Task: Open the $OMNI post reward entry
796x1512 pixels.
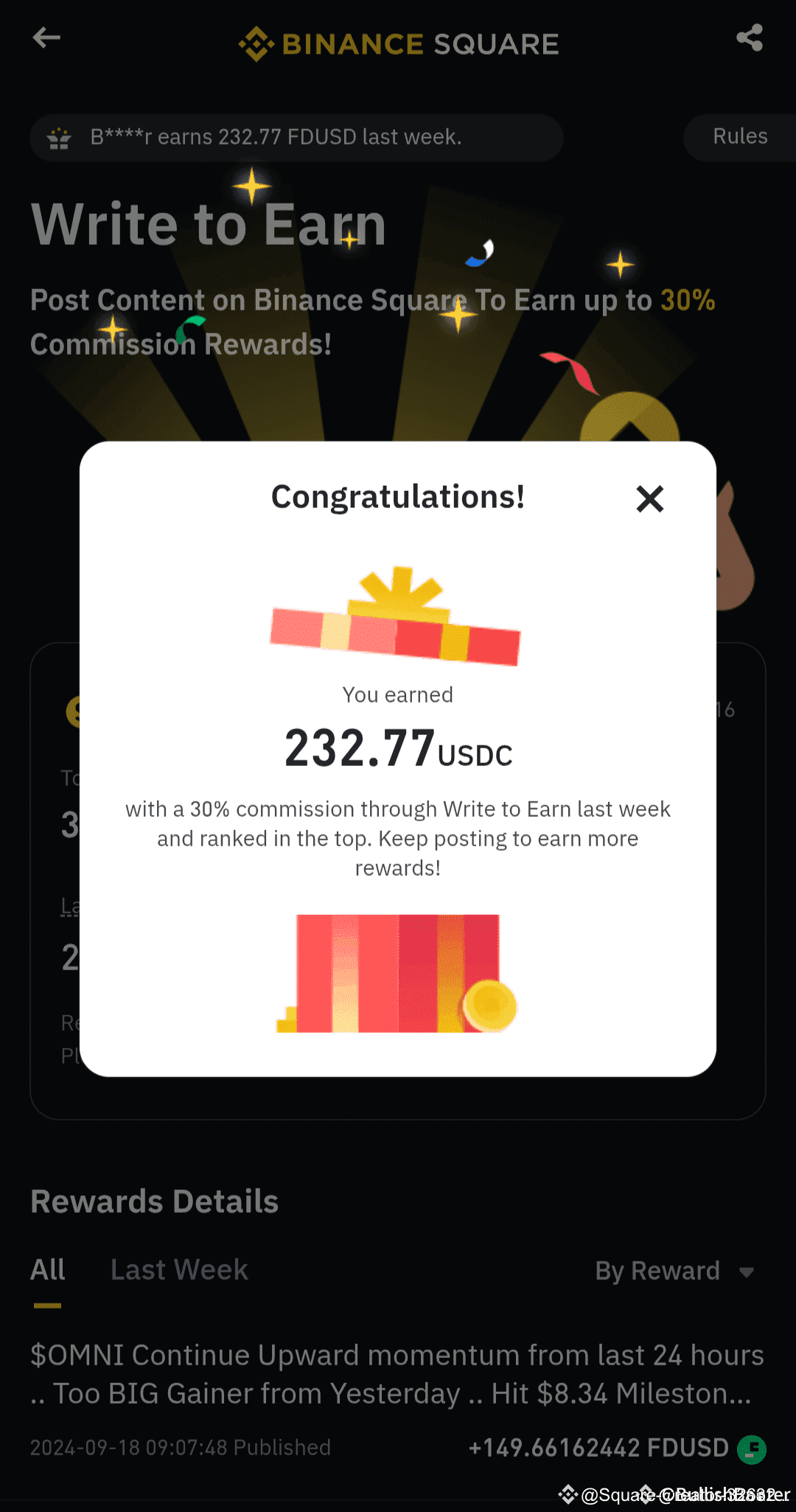Action: tap(397, 1374)
